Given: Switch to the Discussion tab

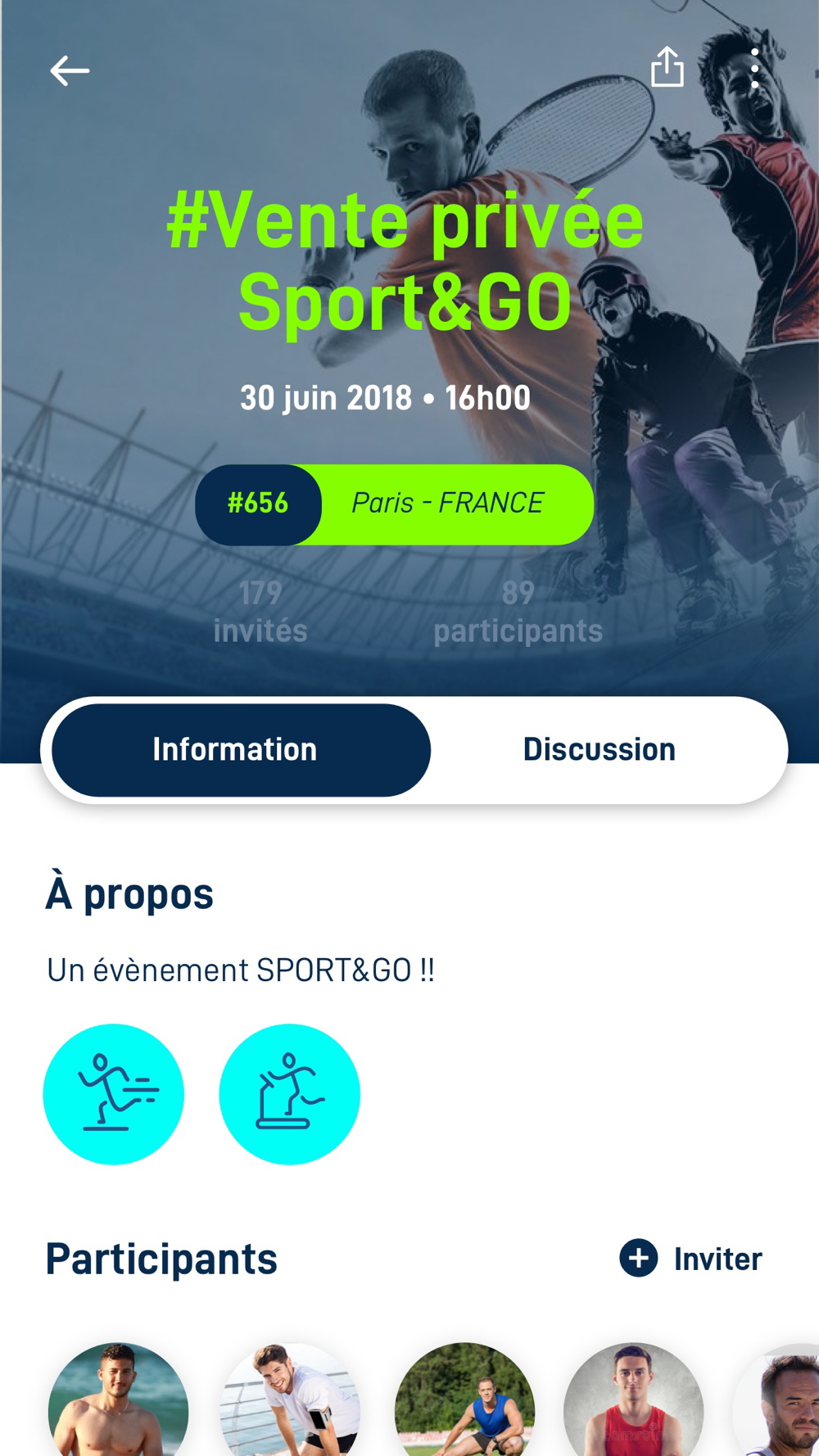Looking at the screenshot, I should click(599, 749).
